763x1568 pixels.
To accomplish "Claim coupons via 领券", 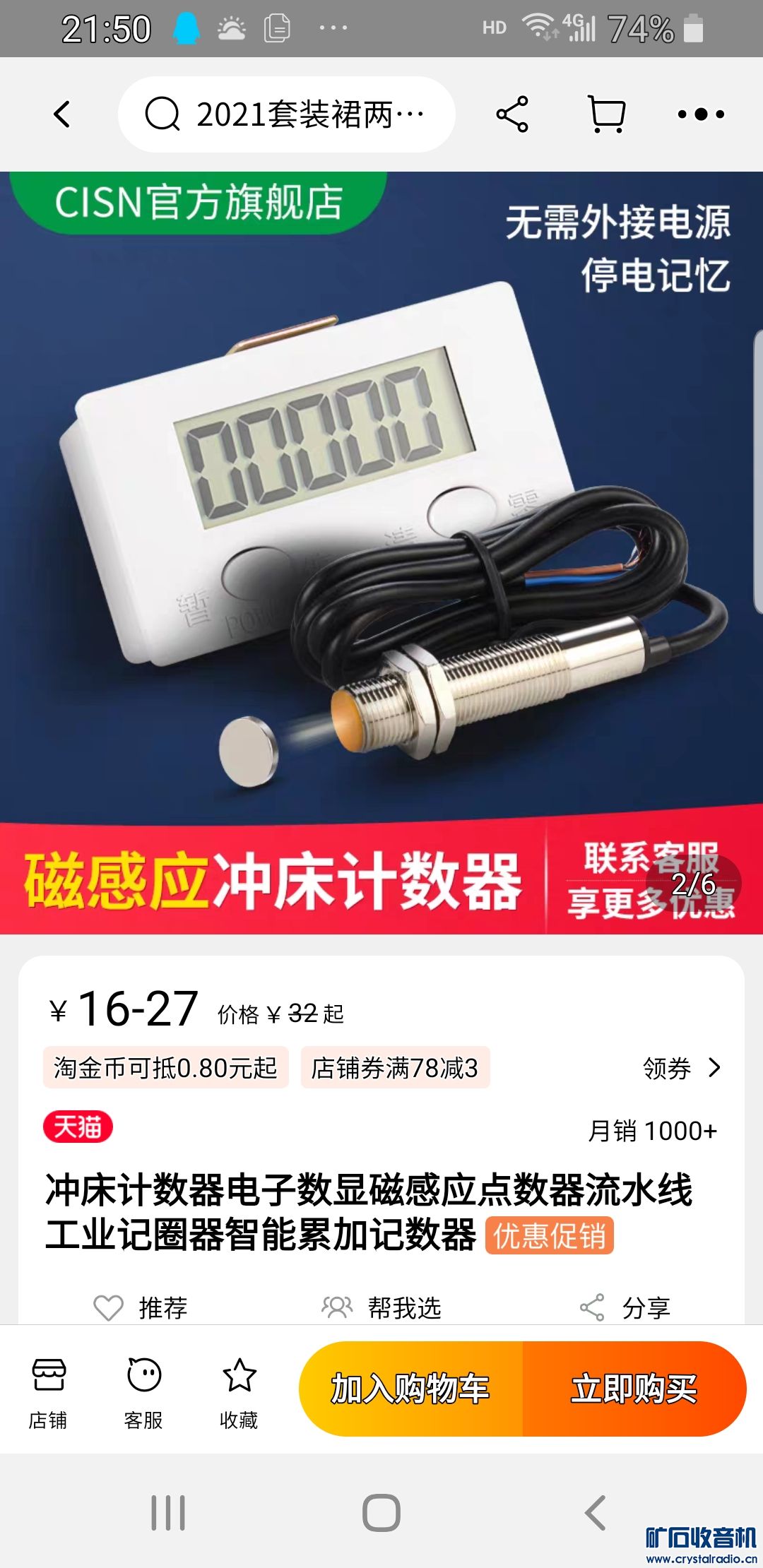I will click(x=681, y=1068).
